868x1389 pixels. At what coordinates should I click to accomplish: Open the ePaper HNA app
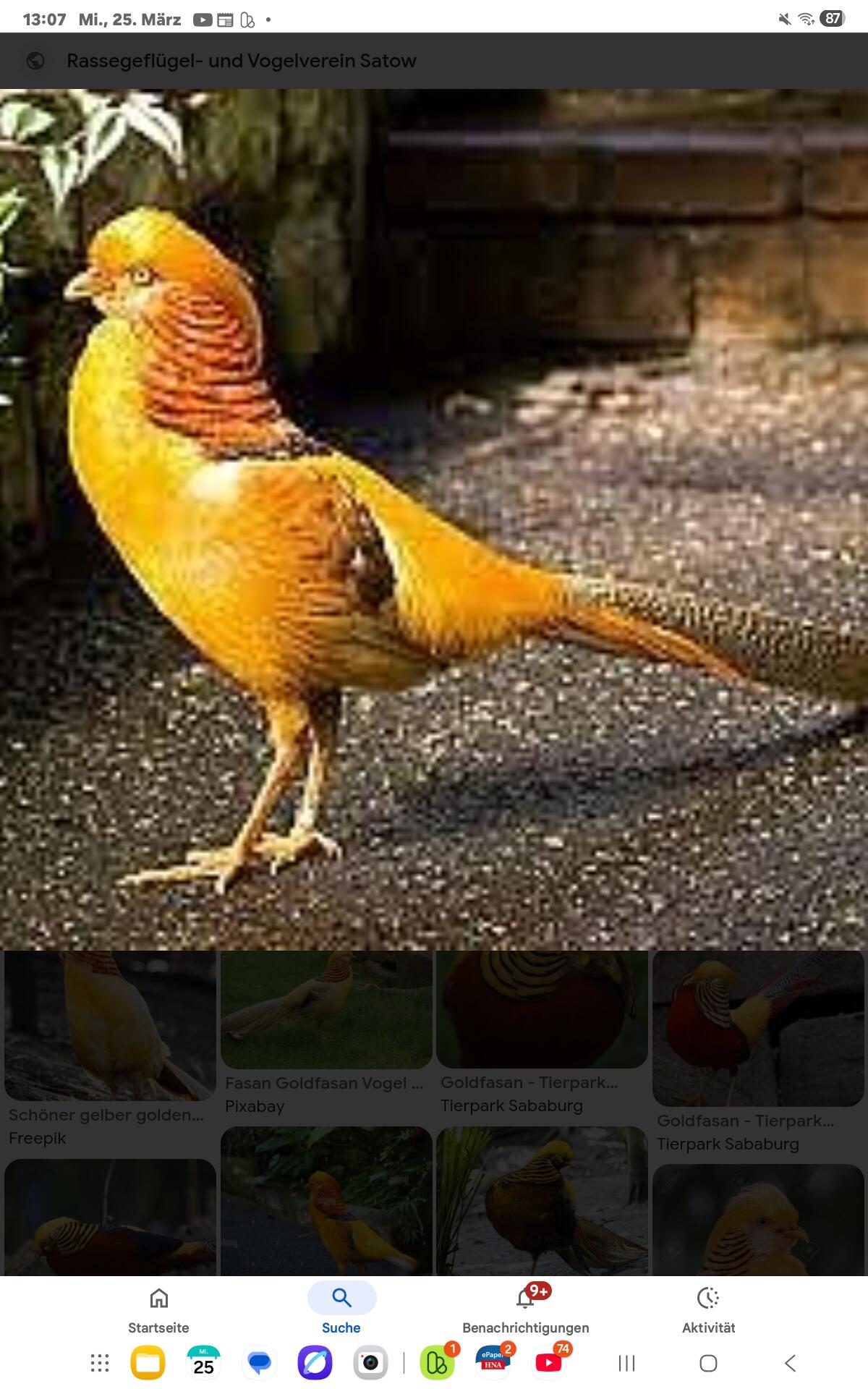point(493,1363)
